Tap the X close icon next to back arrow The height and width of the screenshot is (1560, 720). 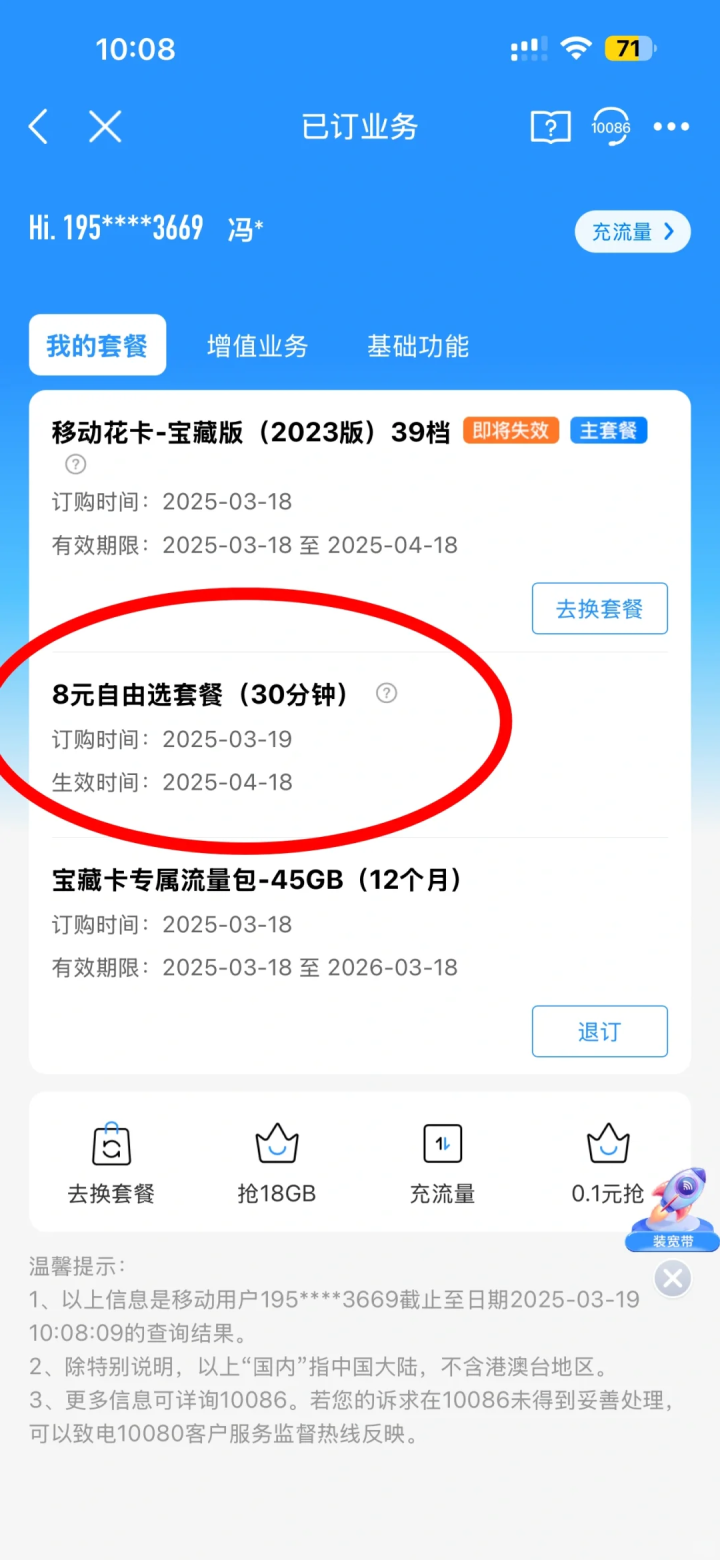104,126
